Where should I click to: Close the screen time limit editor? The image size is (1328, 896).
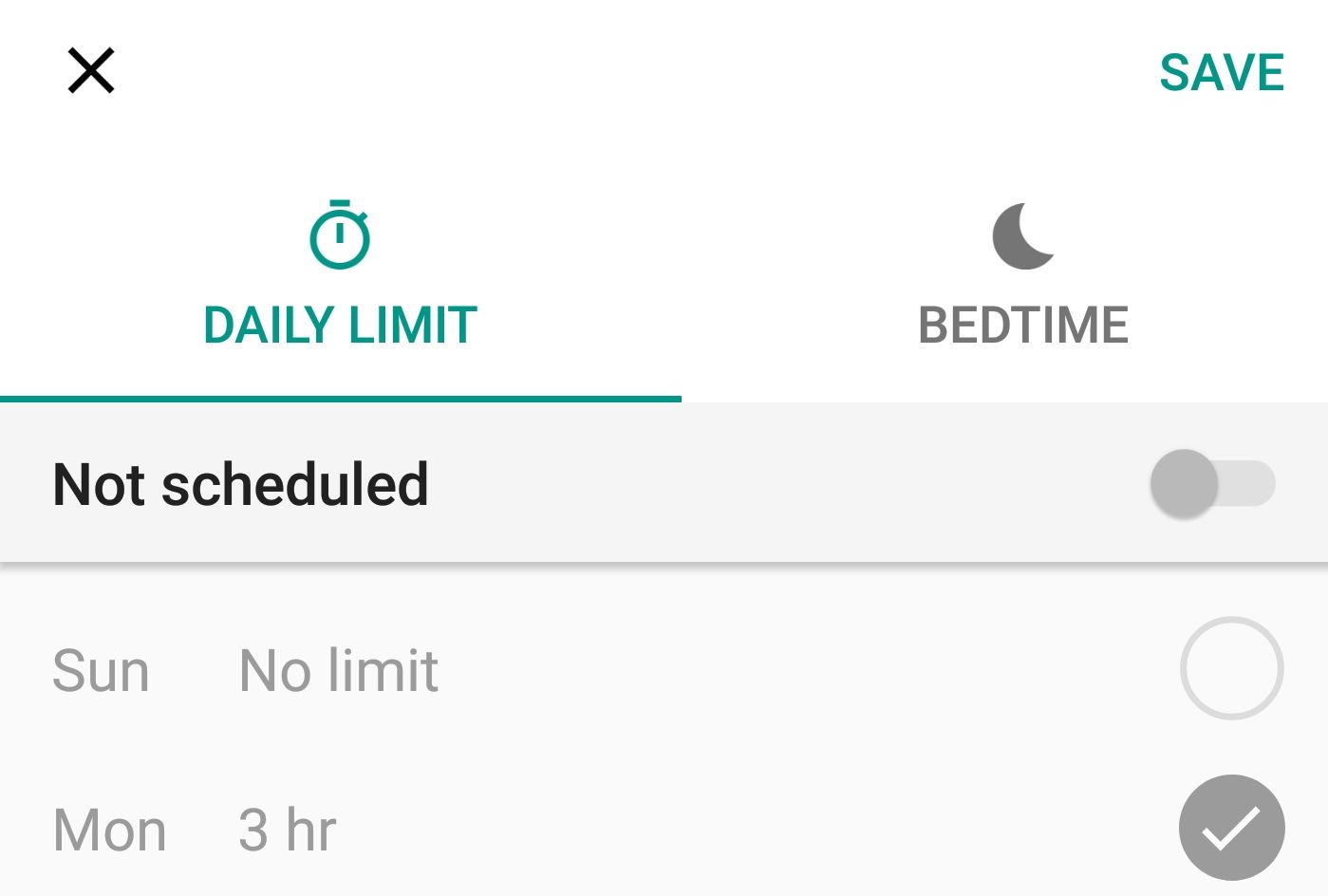tap(91, 71)
